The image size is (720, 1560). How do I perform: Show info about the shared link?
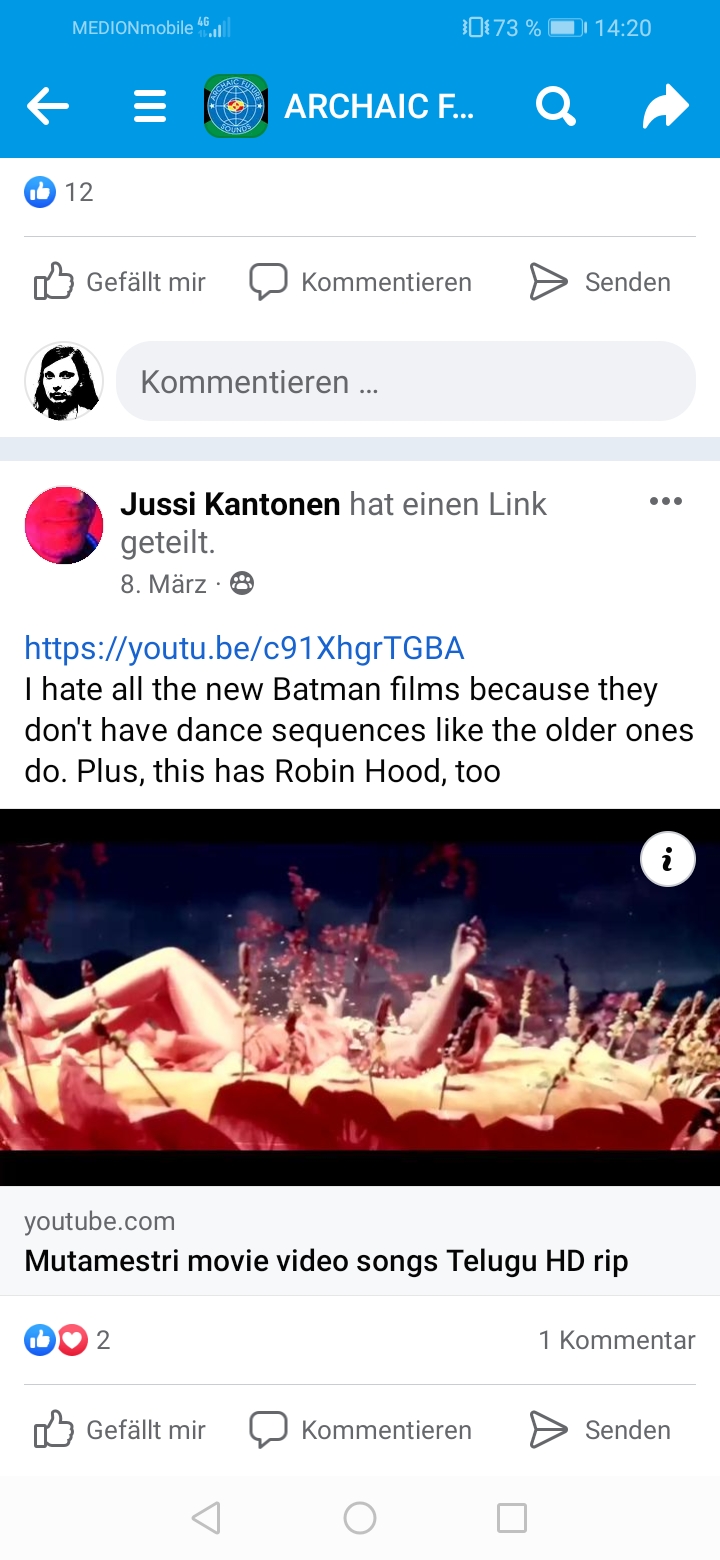pyautogui.click(x=667, y=859)
